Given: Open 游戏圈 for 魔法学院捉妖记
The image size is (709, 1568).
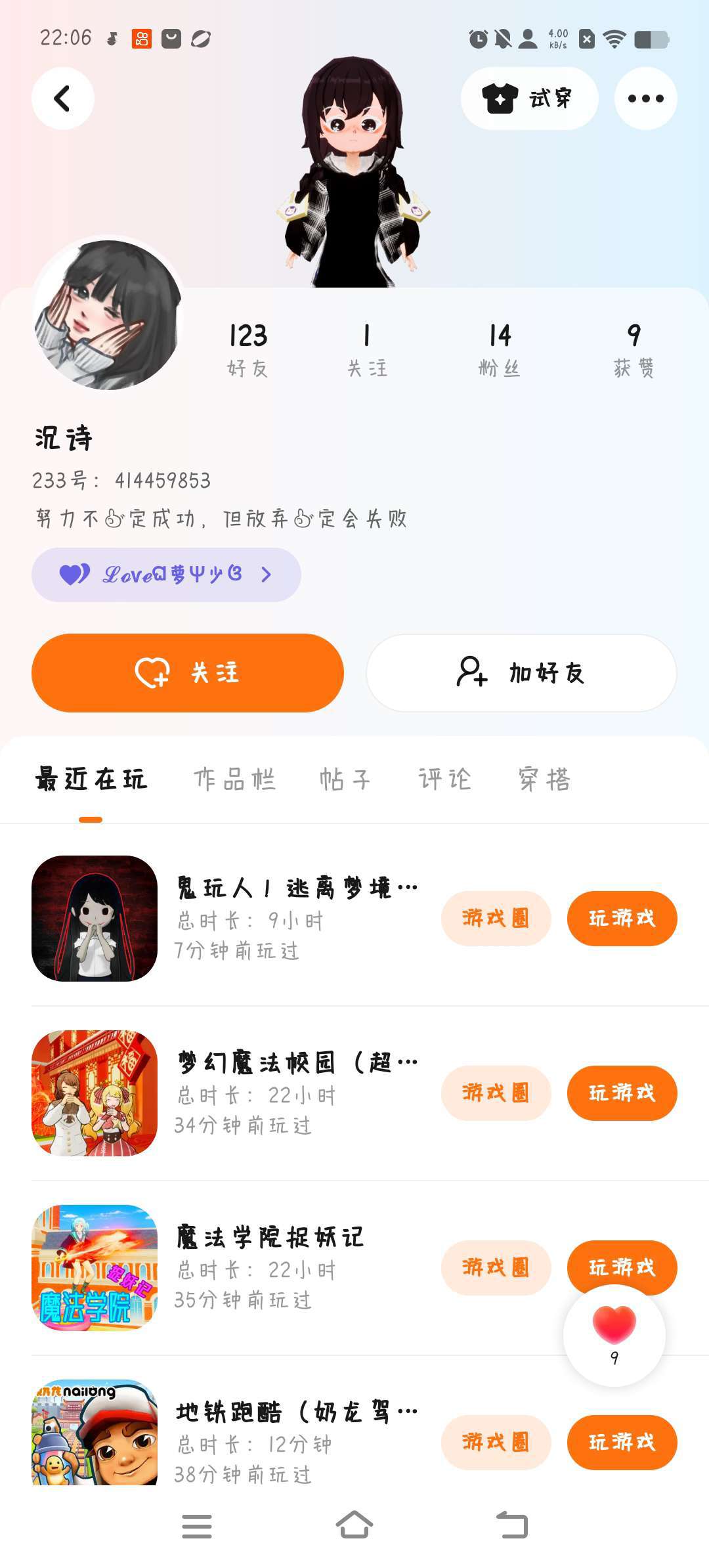Looking at the screenshot, I should click(496, 1267).
